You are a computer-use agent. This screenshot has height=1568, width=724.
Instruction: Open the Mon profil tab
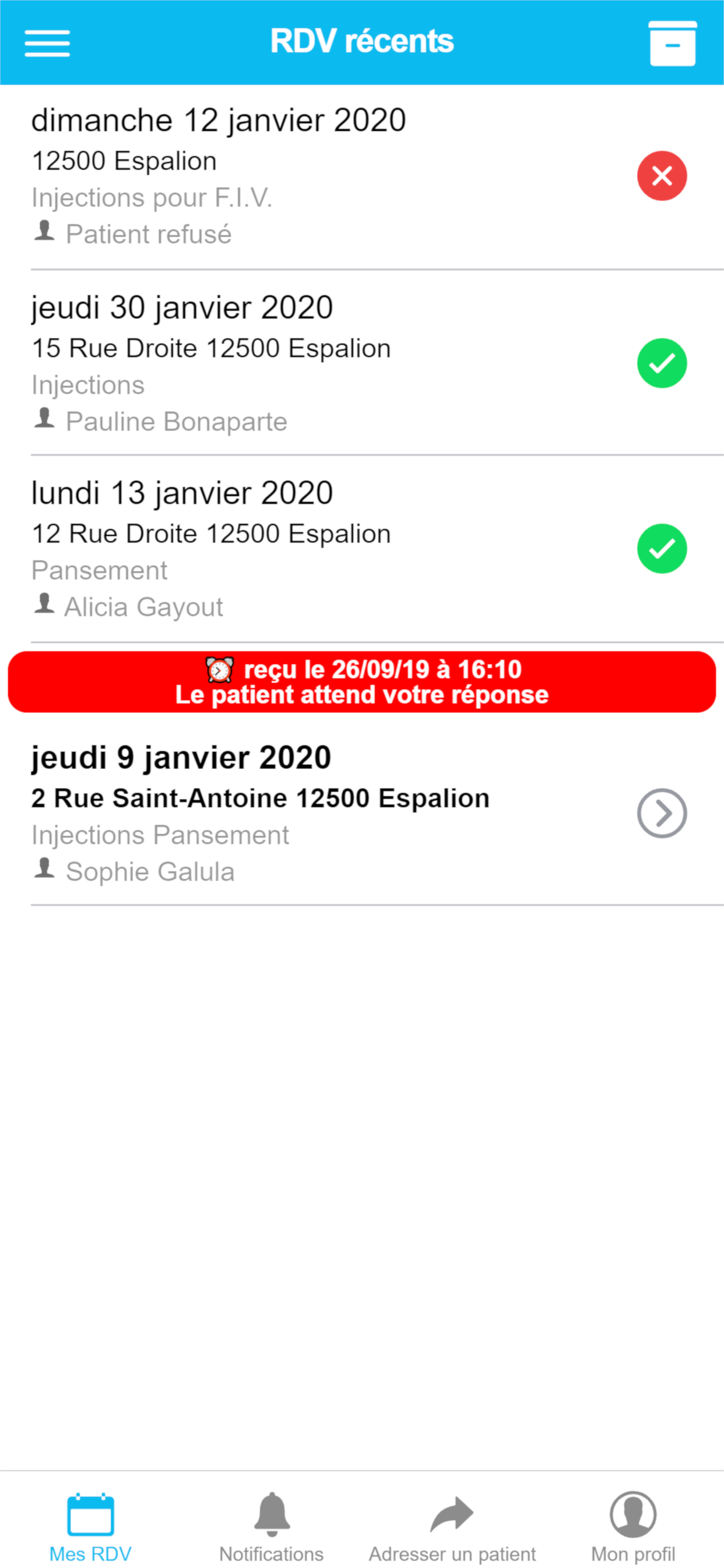click(632, 1527)
